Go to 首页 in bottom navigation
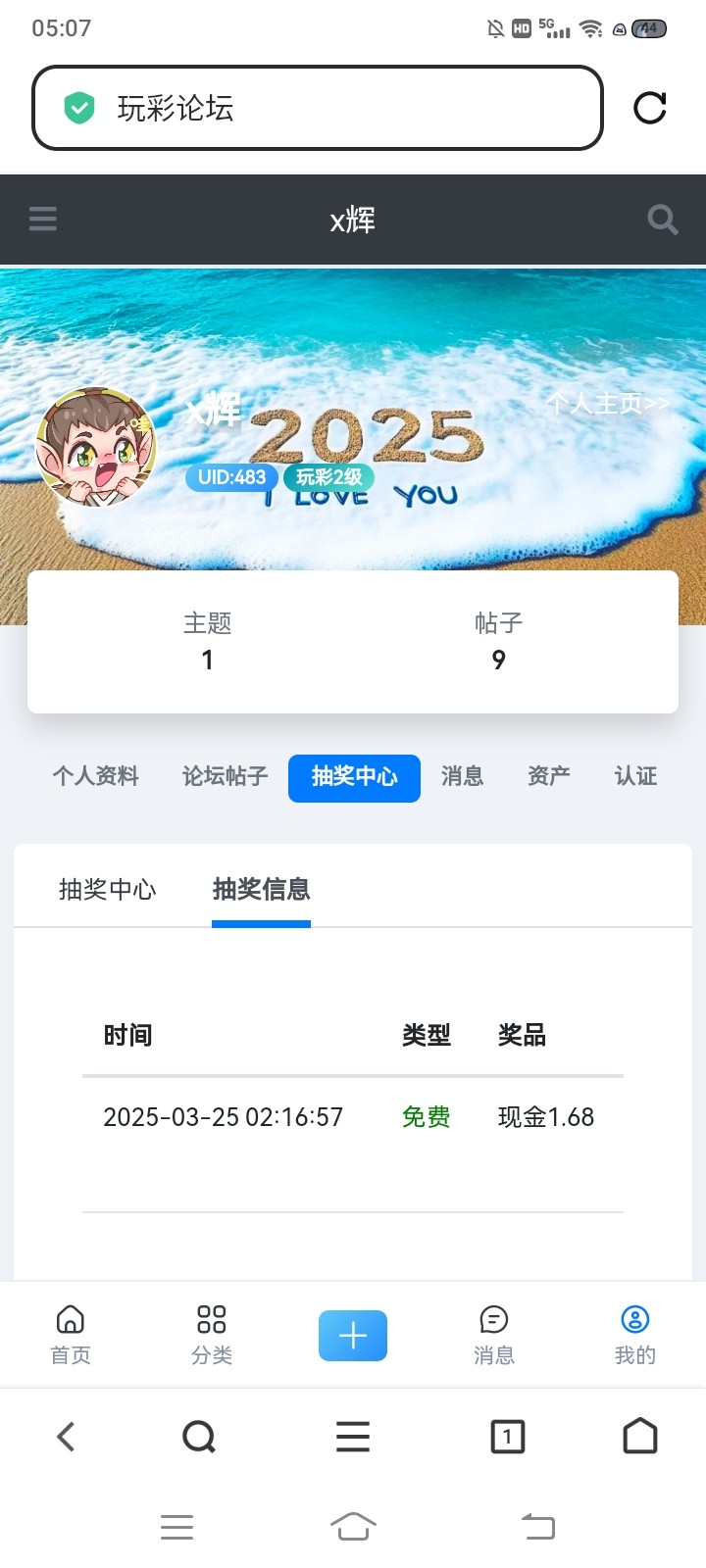The width and height of the screenshot is (706, 1568). click(x=71, y=1334)
